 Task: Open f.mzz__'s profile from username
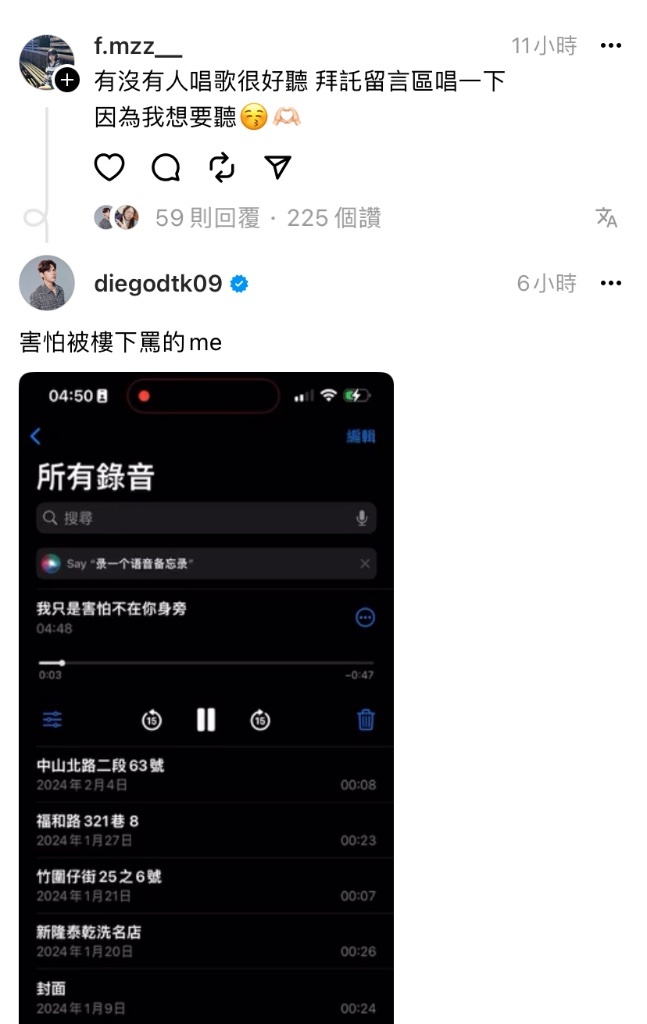point(138,46)
